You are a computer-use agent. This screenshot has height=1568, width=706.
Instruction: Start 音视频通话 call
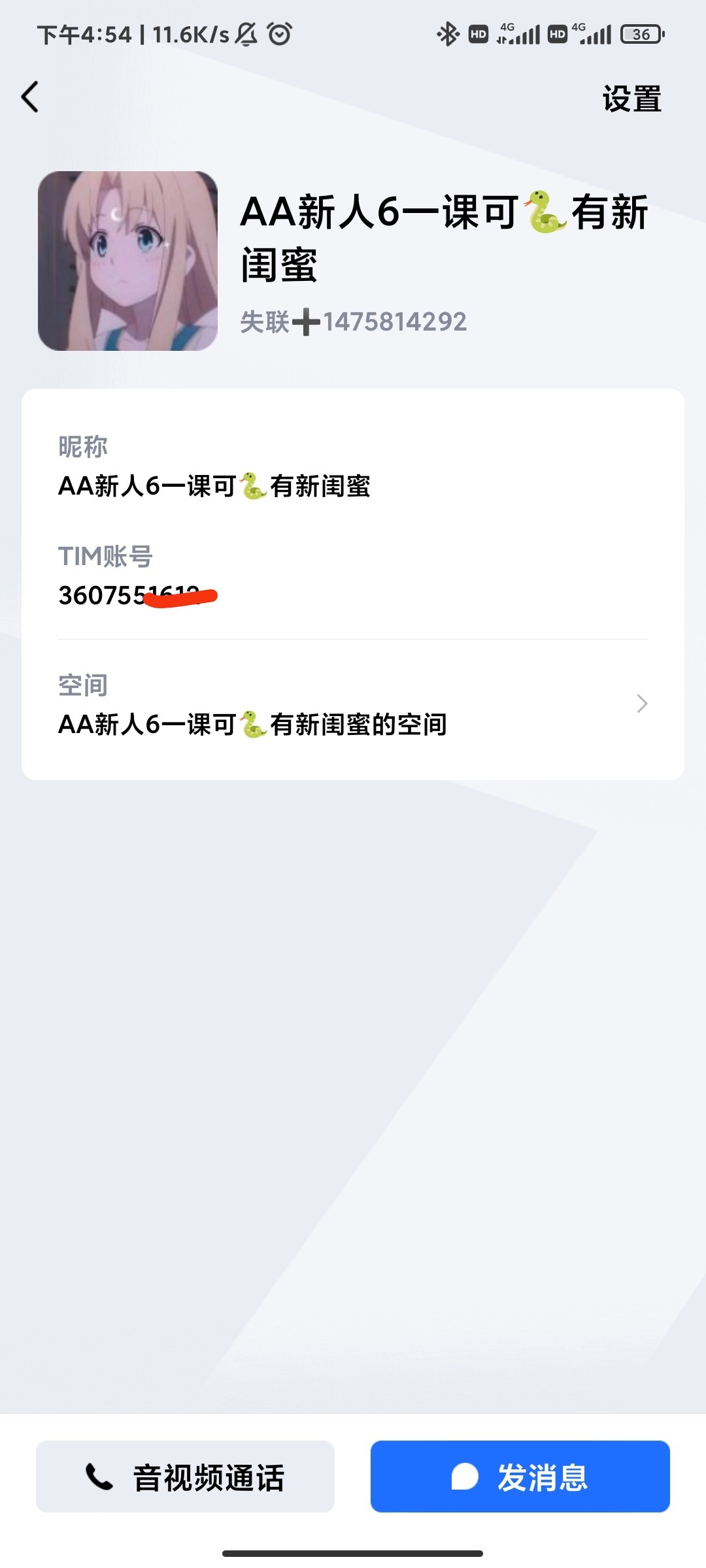pos(186,1477)
